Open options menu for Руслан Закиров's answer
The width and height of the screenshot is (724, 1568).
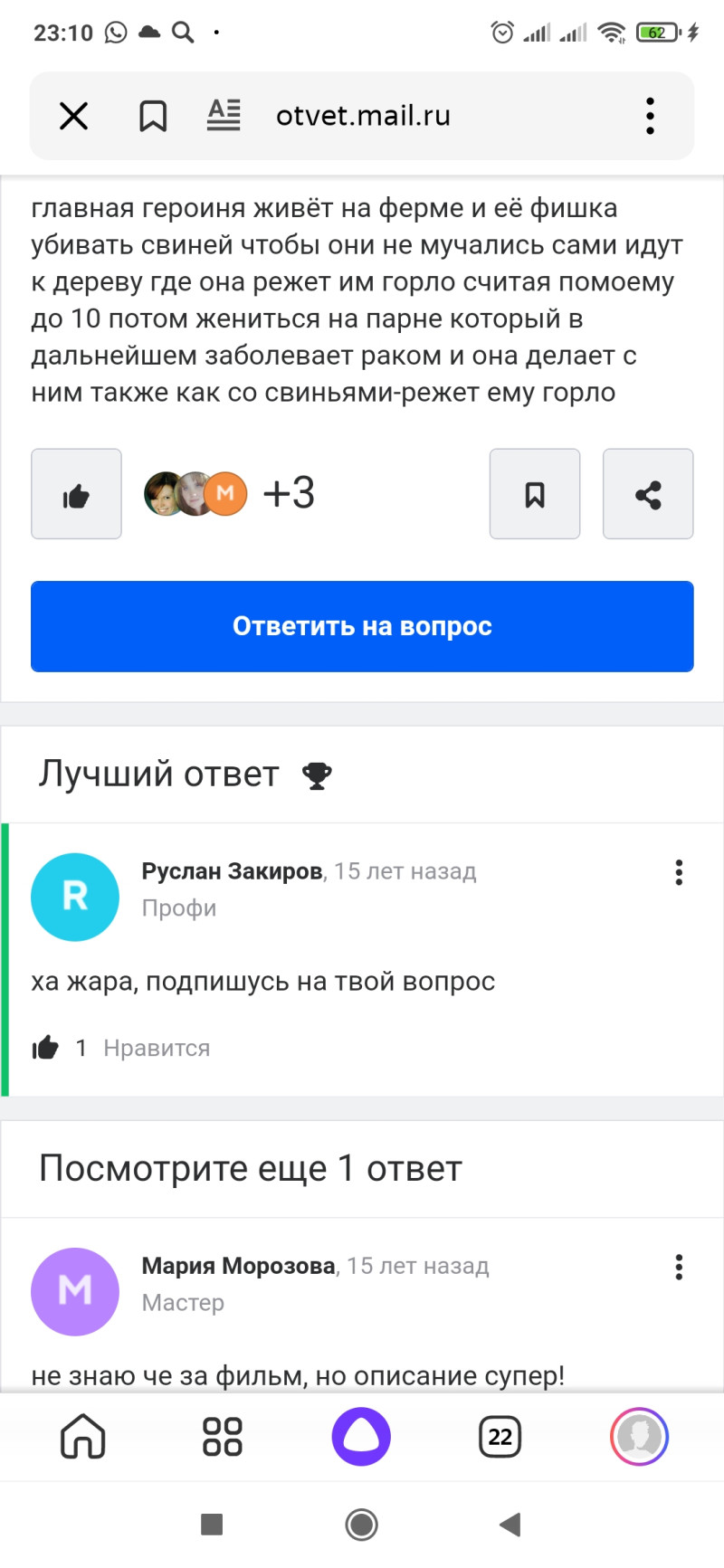click(x=679, y=872)
